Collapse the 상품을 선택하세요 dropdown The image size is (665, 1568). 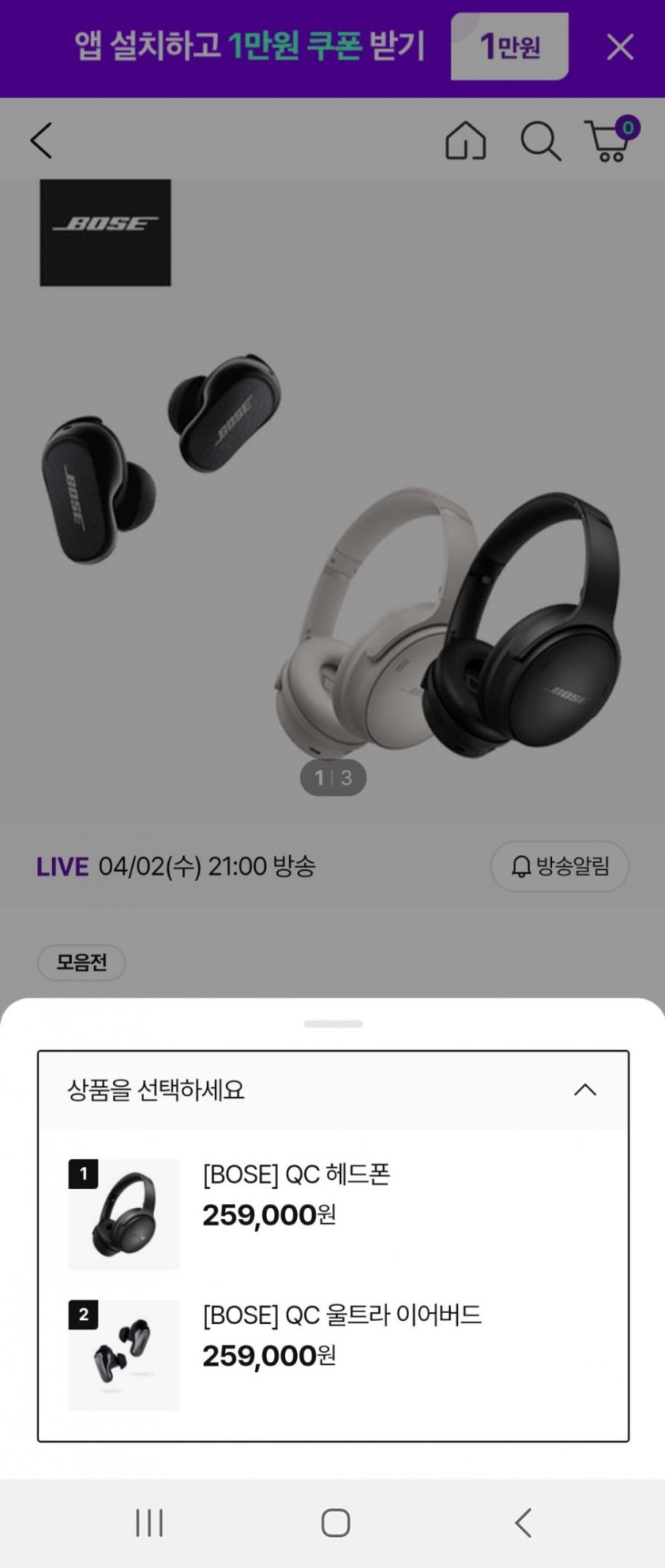(x=585, y=1089)
